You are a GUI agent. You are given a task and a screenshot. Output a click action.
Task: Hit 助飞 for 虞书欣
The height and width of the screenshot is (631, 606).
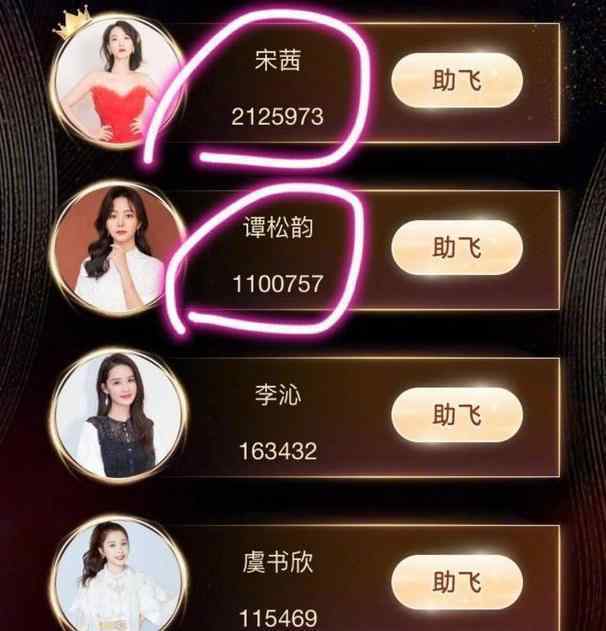click(457, 583)
